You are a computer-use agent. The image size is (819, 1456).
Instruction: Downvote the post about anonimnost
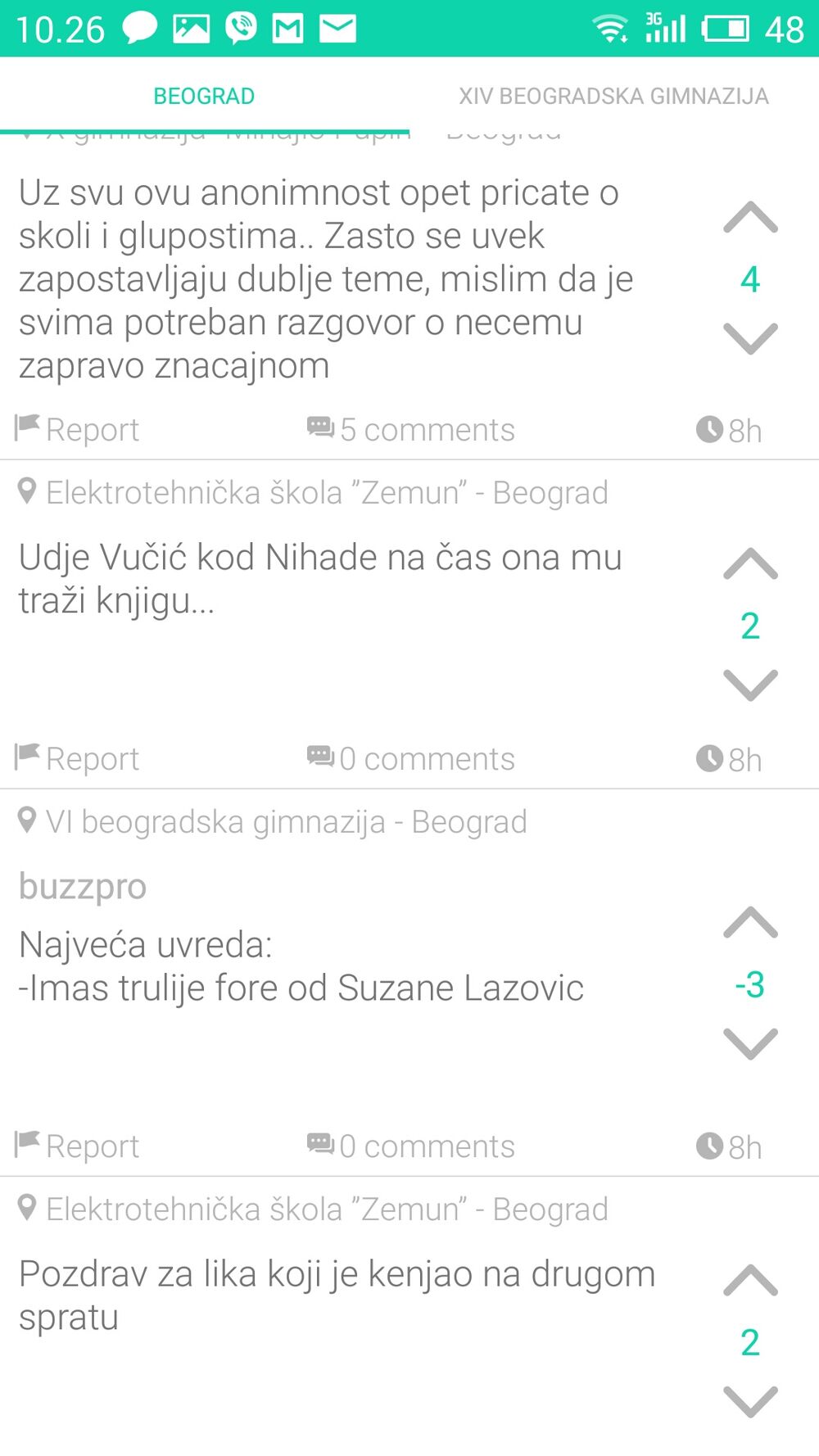tap(750, 338)
